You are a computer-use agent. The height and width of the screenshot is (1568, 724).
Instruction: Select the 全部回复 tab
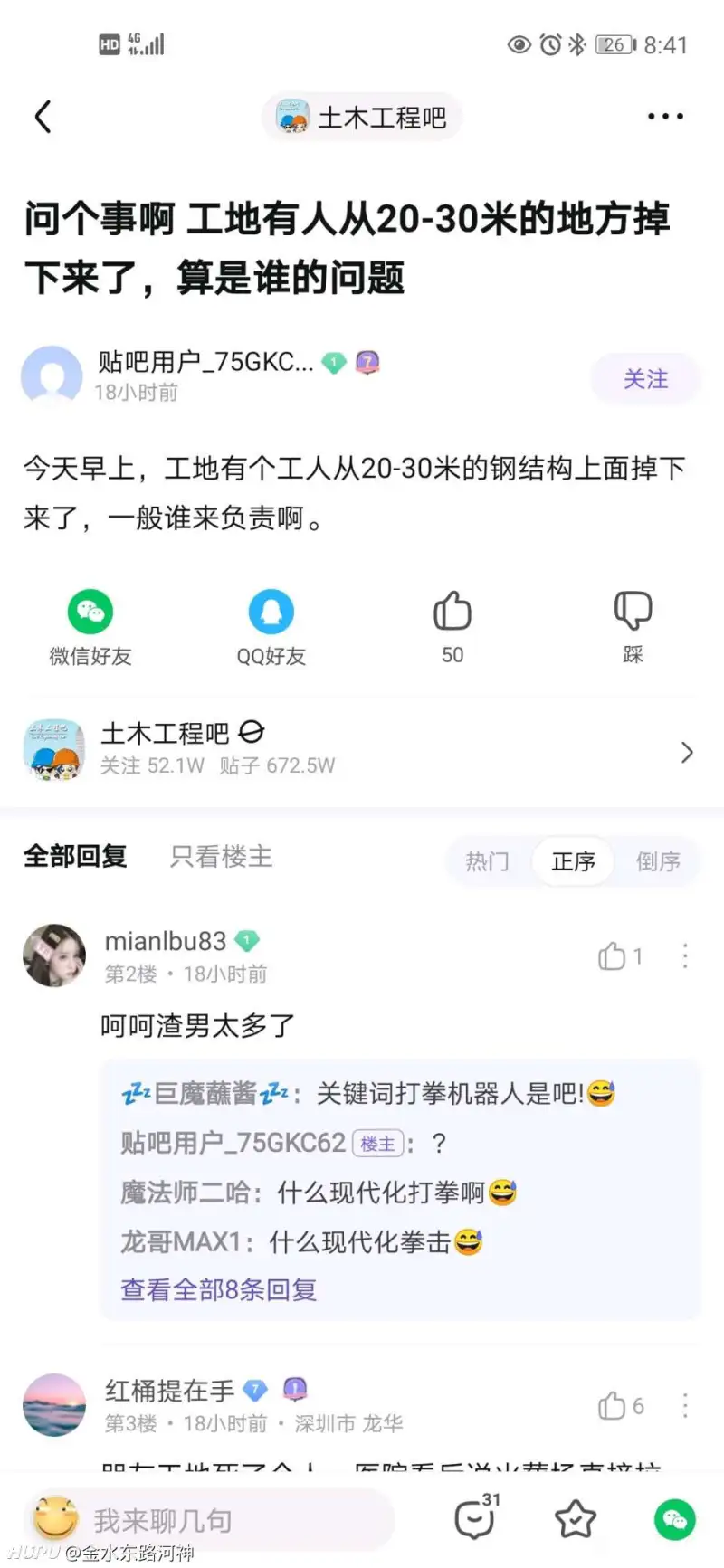[x=75, y=856]
